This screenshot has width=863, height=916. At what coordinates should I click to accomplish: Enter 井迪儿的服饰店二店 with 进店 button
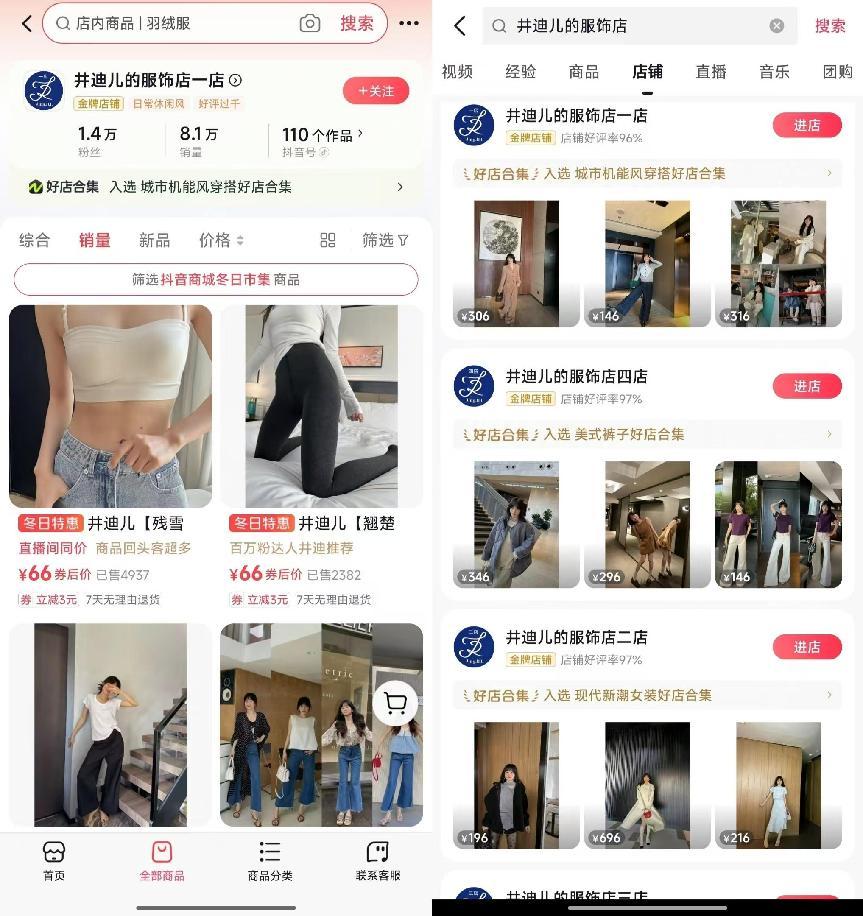(x=807, y=647)
